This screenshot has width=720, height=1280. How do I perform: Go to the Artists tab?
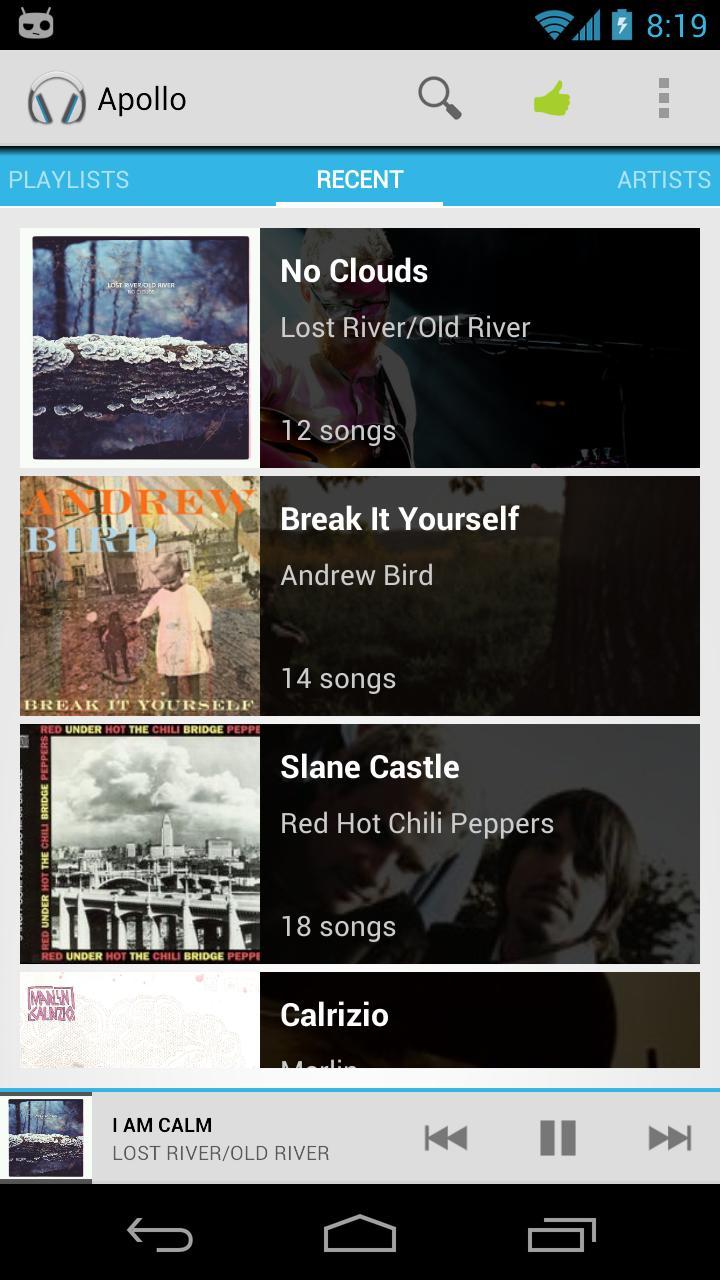coord(663,180)
